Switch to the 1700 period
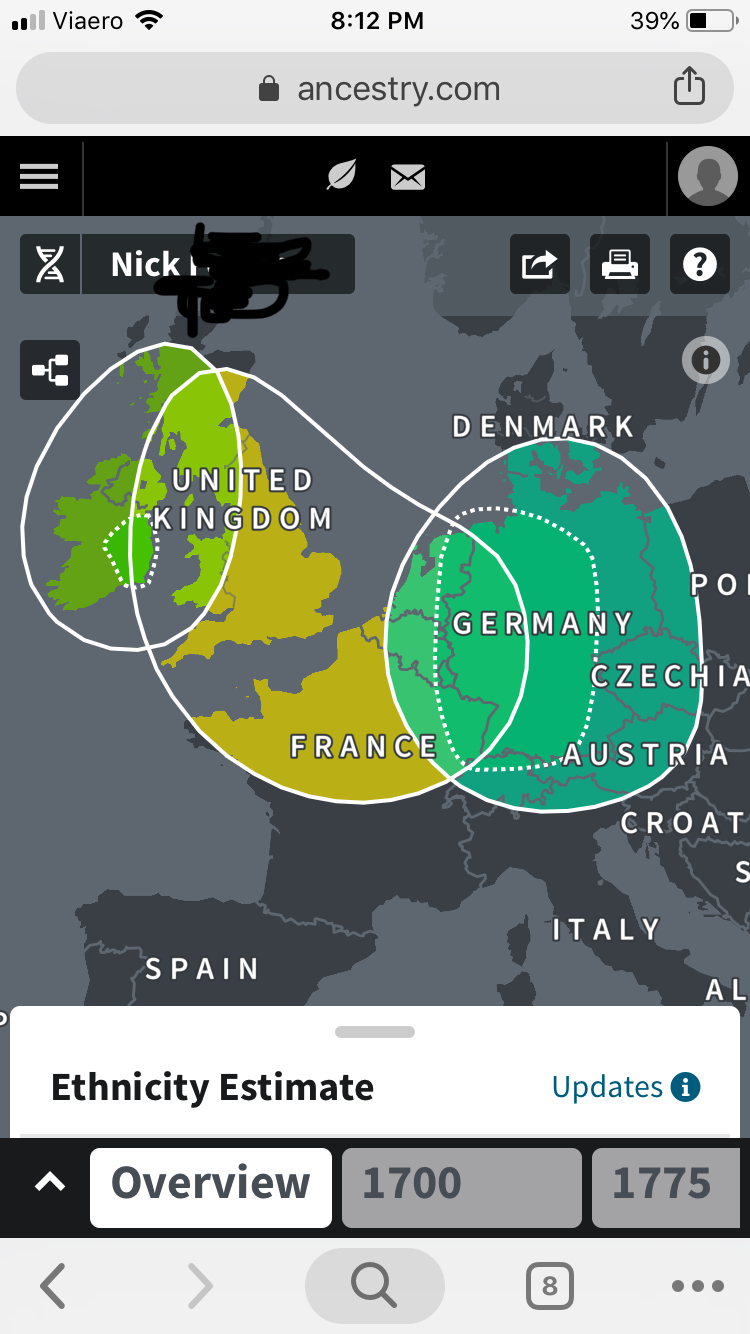750x1334 pixels. coord(462,1187)
